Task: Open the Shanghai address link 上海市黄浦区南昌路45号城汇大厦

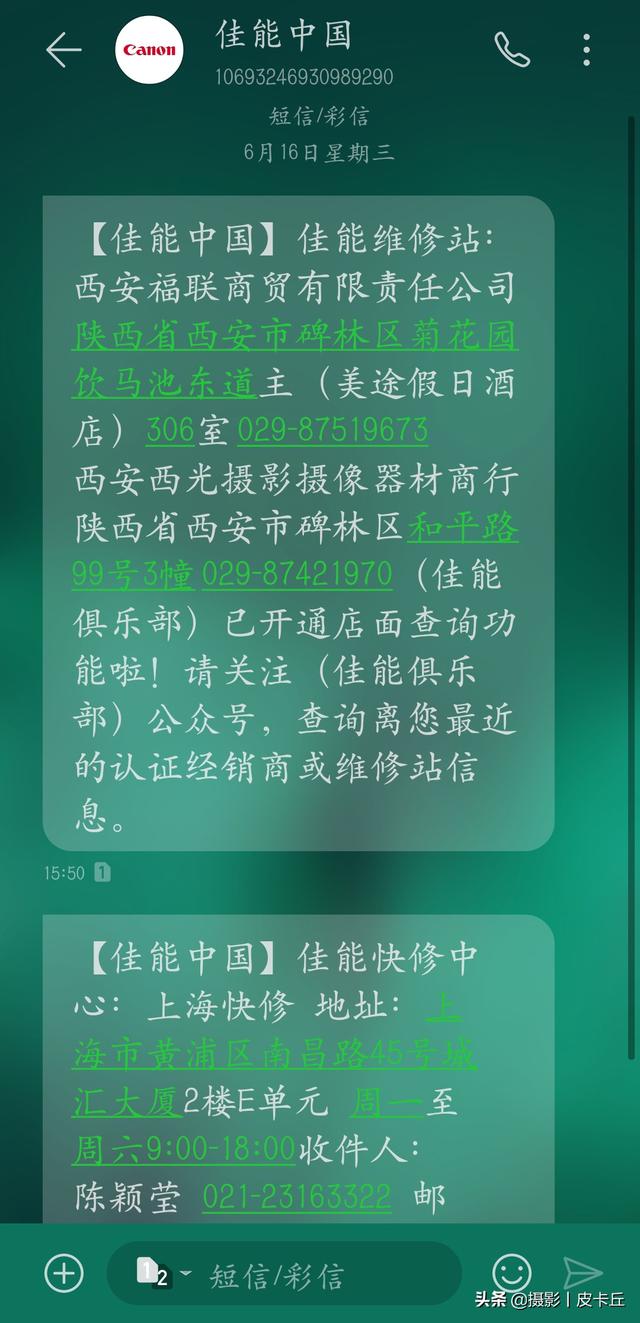Action: [x=275, y=1053]
